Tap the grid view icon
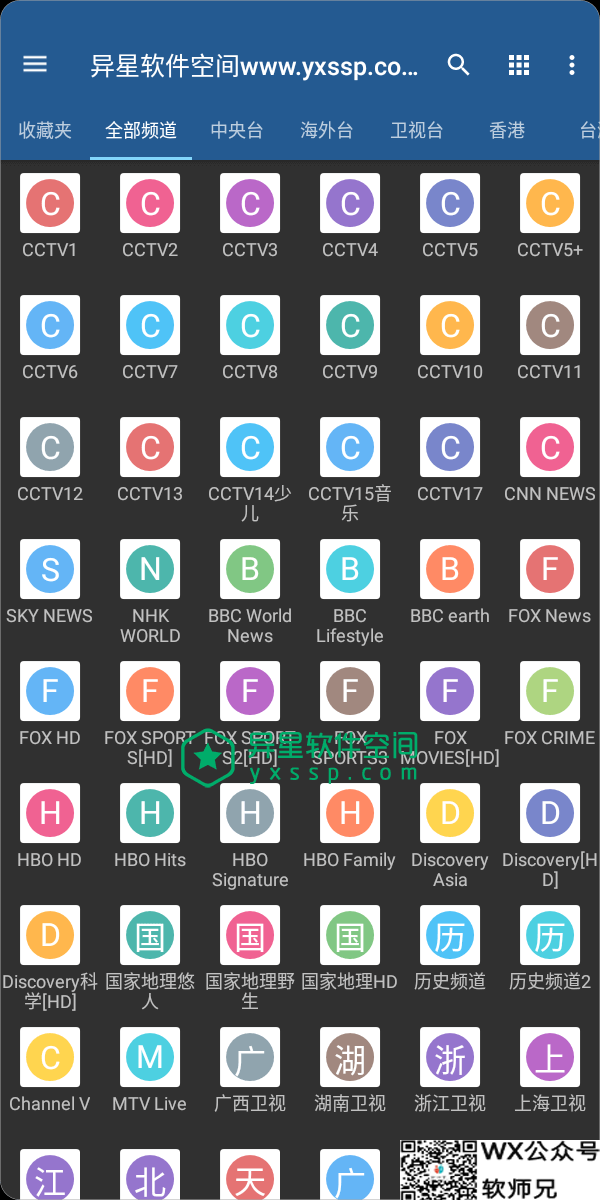Screen dimensions: 600x1200 tap(518, 65)
